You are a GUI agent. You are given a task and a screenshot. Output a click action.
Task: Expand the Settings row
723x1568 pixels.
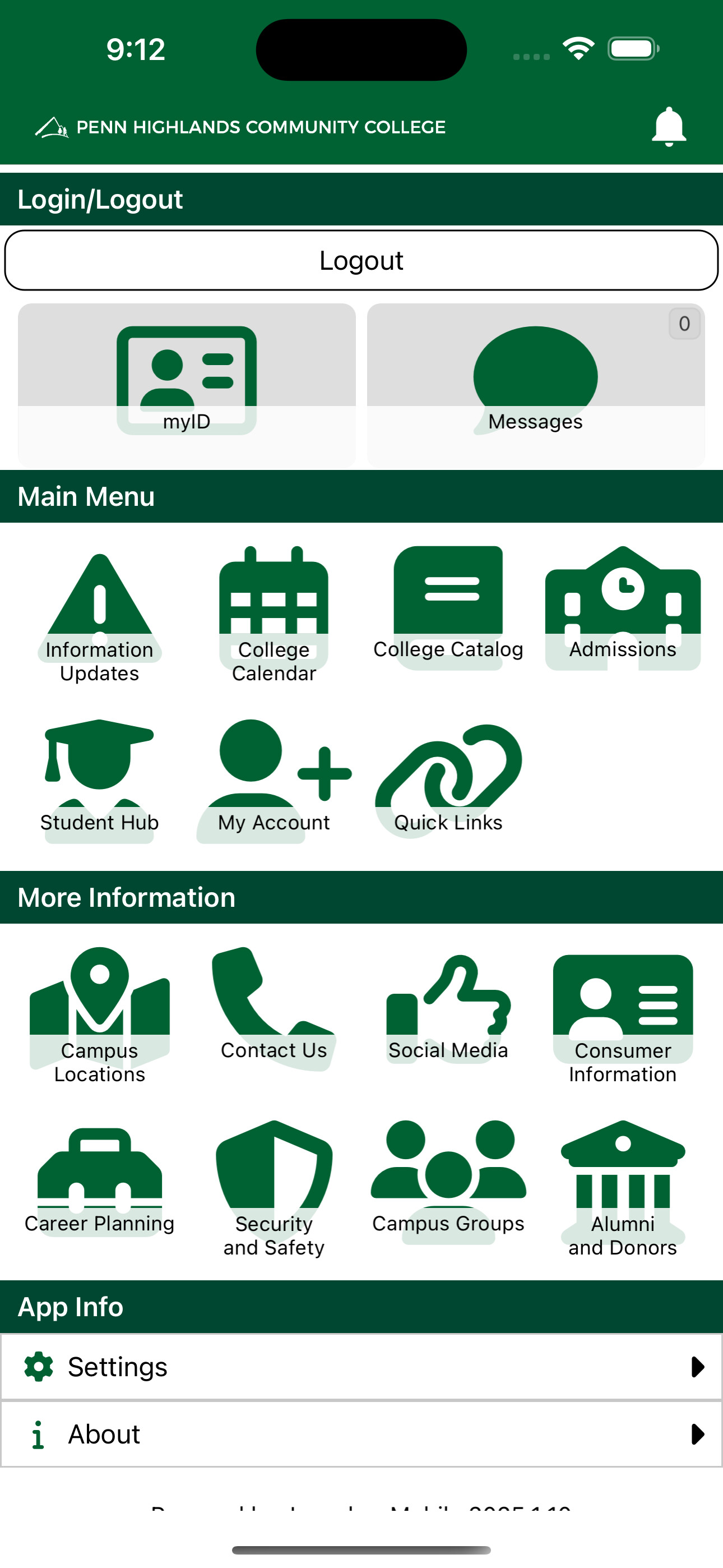click(361, 1367)
